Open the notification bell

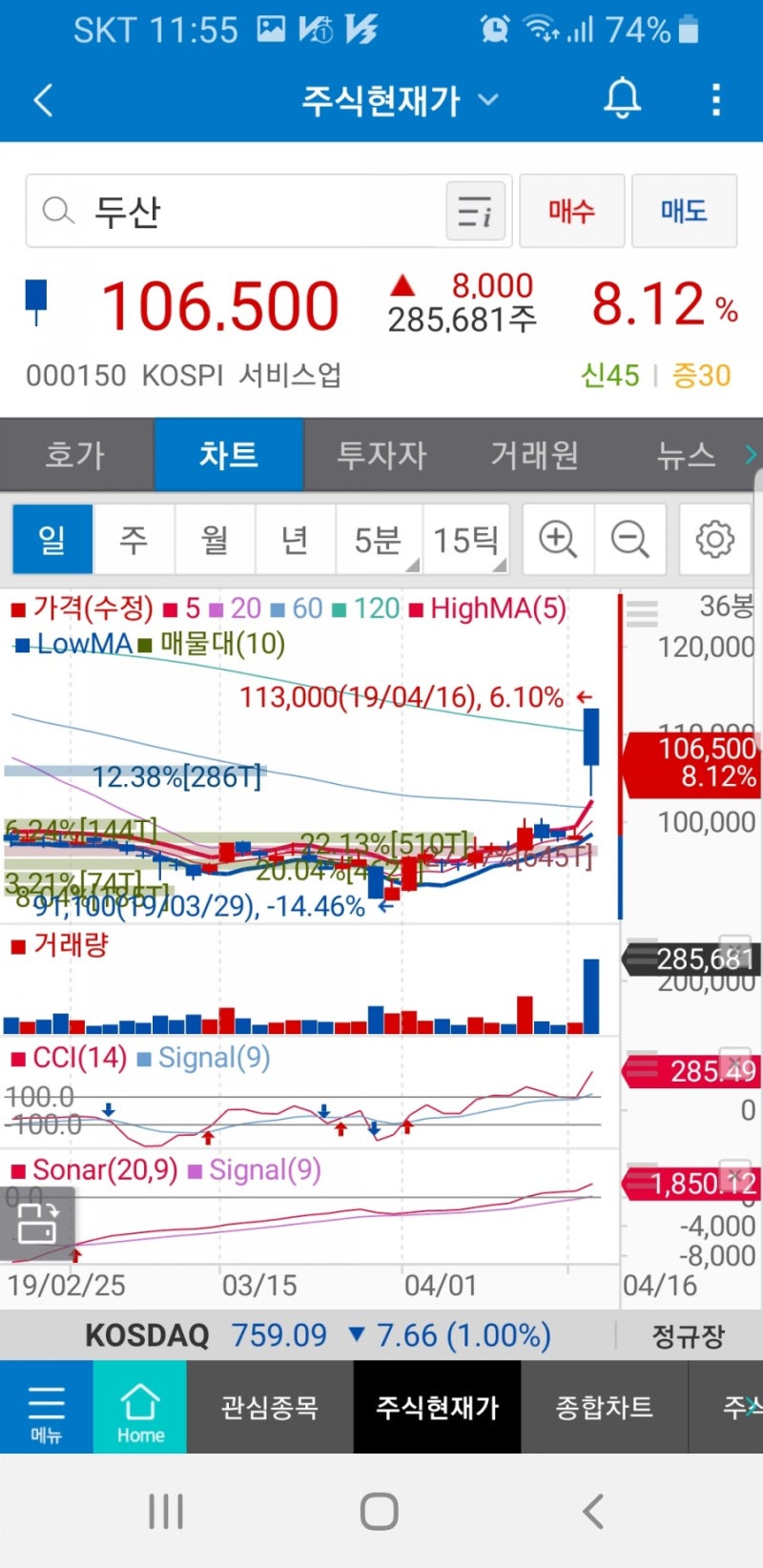622,99
